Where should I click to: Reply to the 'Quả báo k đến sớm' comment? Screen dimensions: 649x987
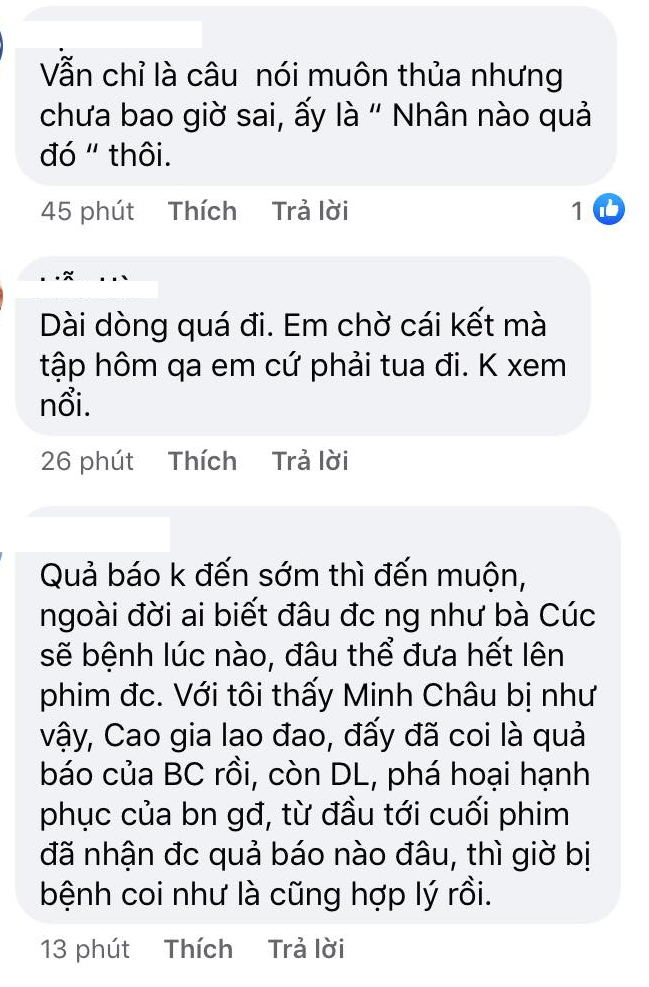pyautogui.click(x=306, y=949)
